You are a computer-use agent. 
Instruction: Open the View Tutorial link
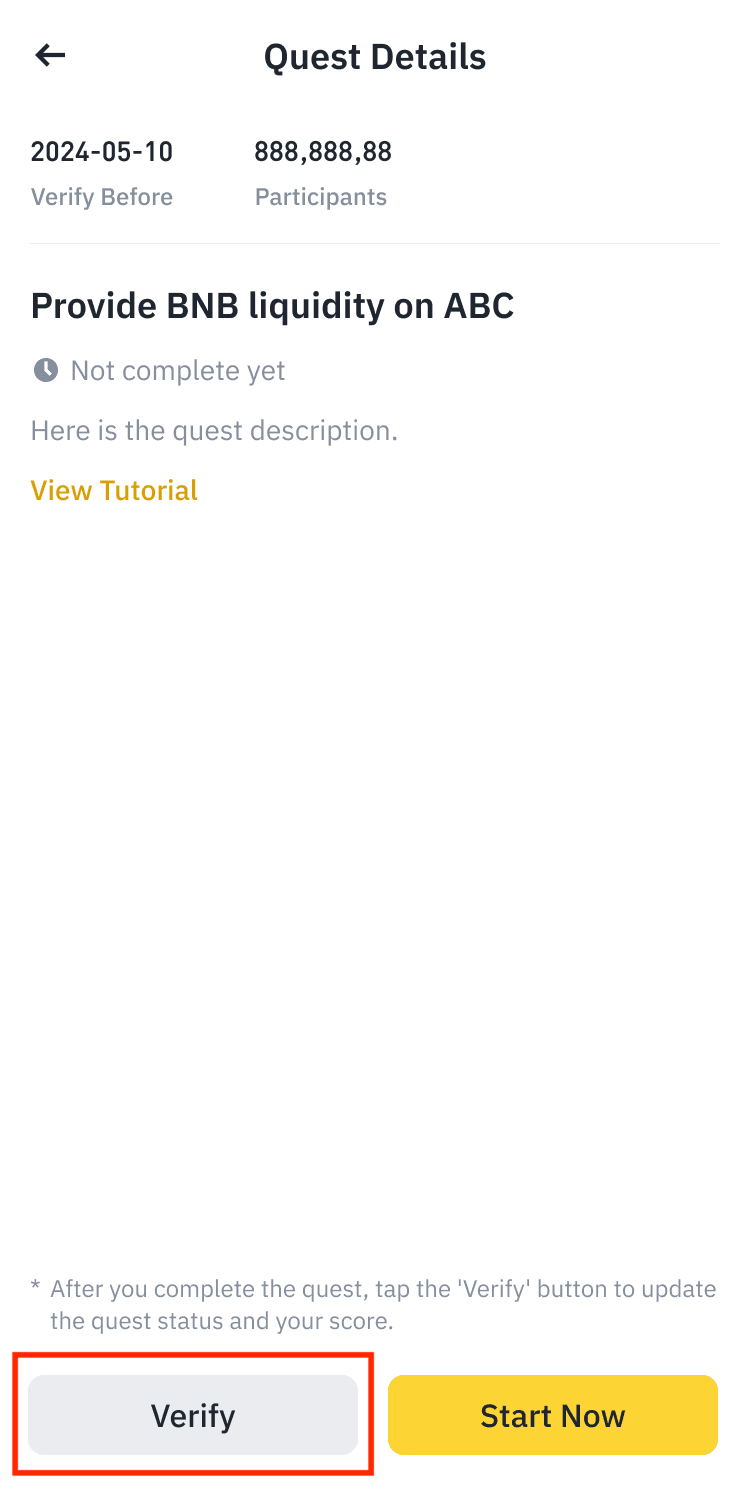coord(114,491)
